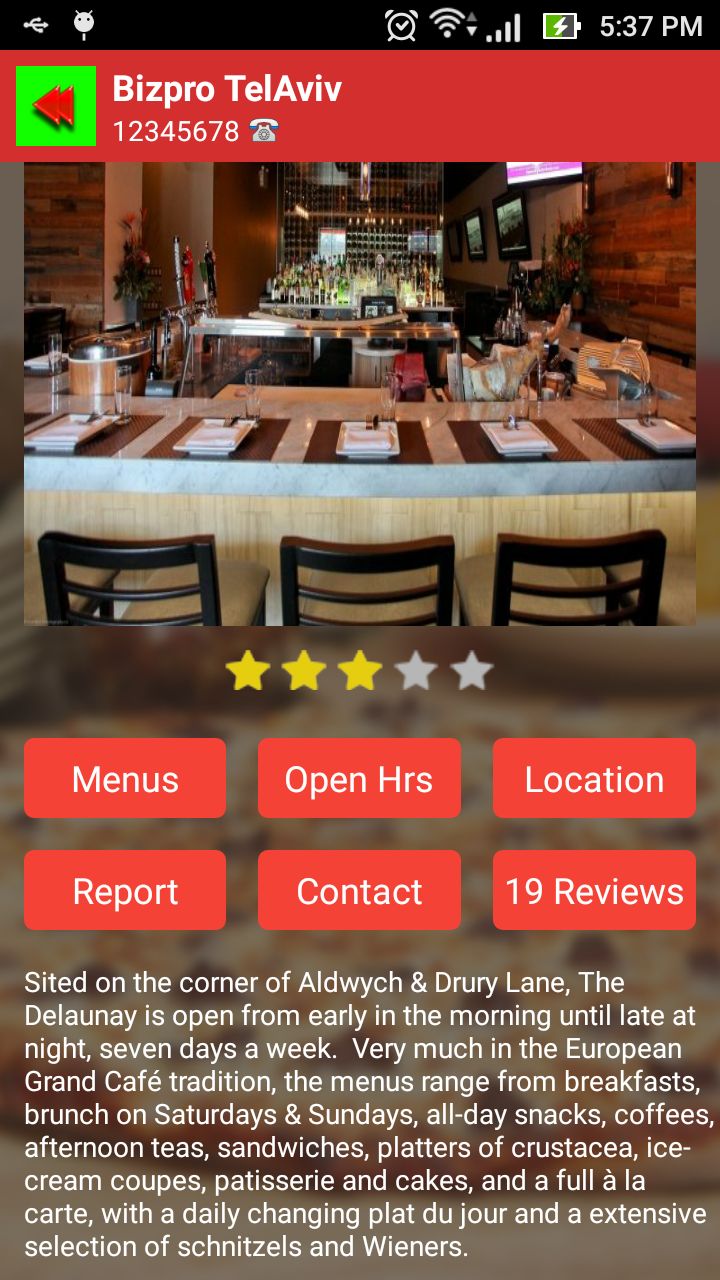Viewport: 720px width, 1280px height.
Task: Enlarge the restaurant bar photo
Action: click(x=360, y=394)
